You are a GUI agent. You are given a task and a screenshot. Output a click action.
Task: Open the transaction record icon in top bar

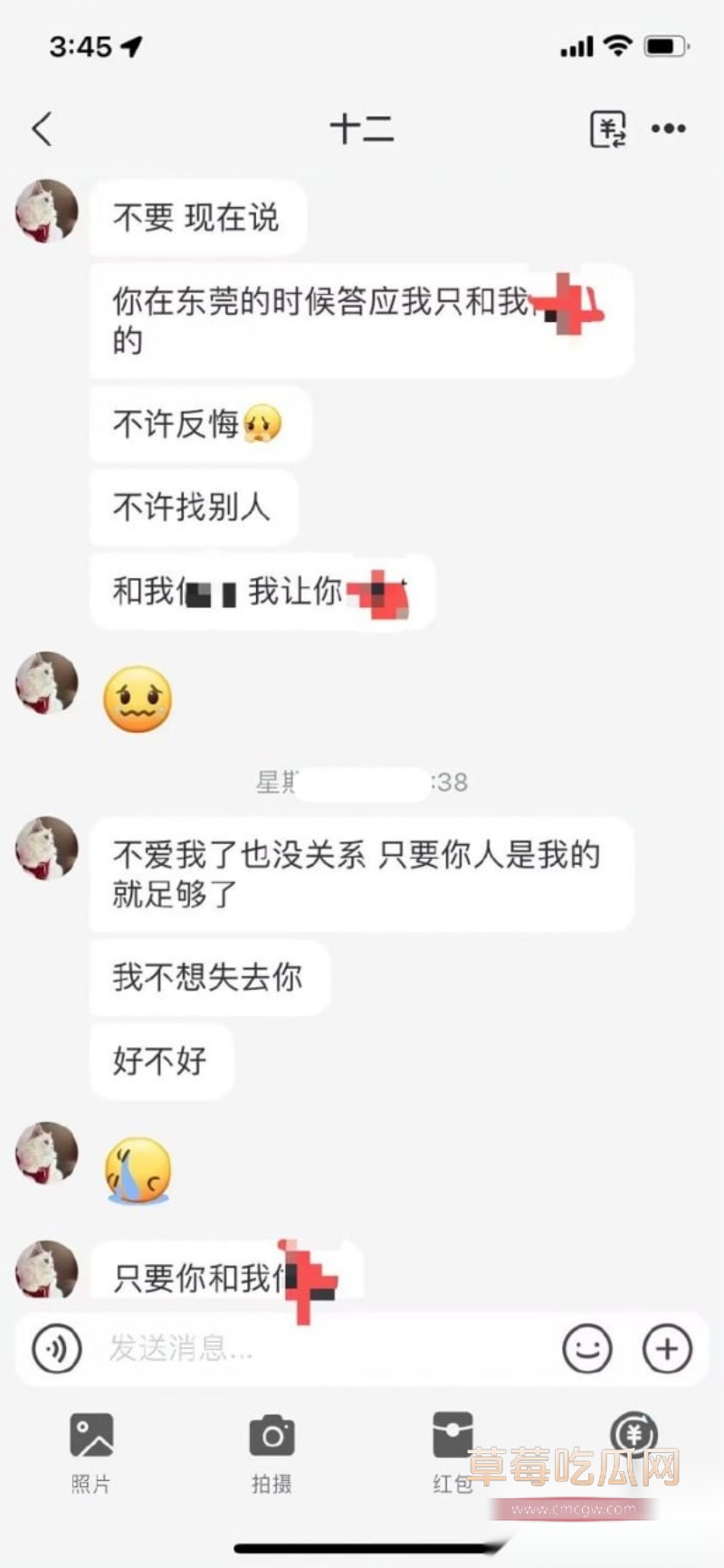tap(610, 128)
